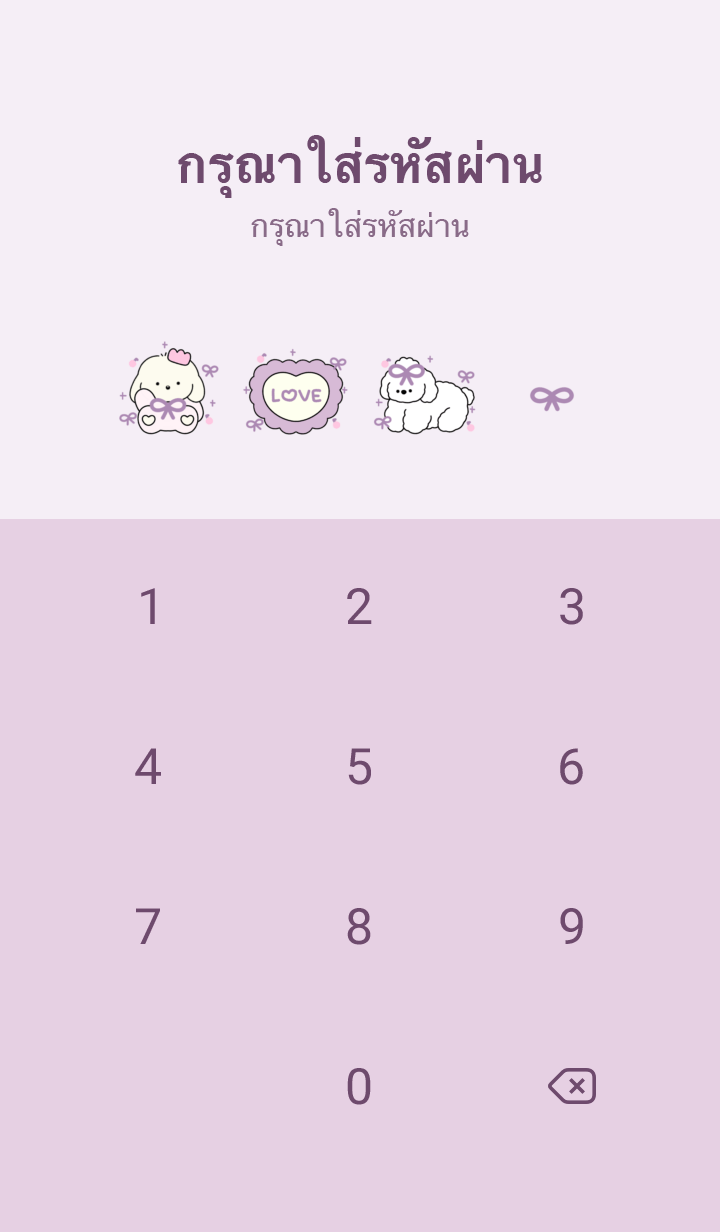720x1232 pixels.
Task: Enter digit 1 on the passcode keypad
Action: [149, 607]
